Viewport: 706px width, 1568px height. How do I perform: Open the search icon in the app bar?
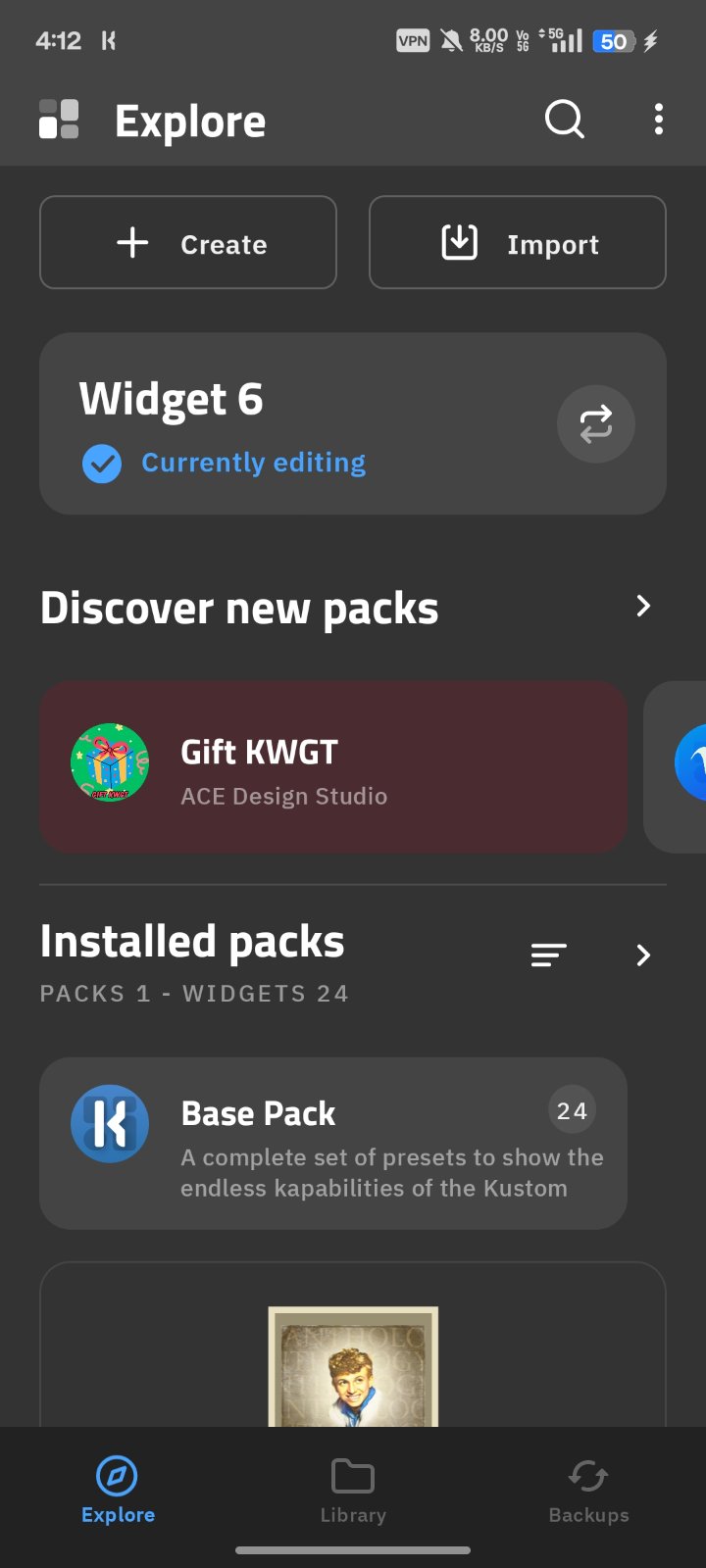pos(564,120)
